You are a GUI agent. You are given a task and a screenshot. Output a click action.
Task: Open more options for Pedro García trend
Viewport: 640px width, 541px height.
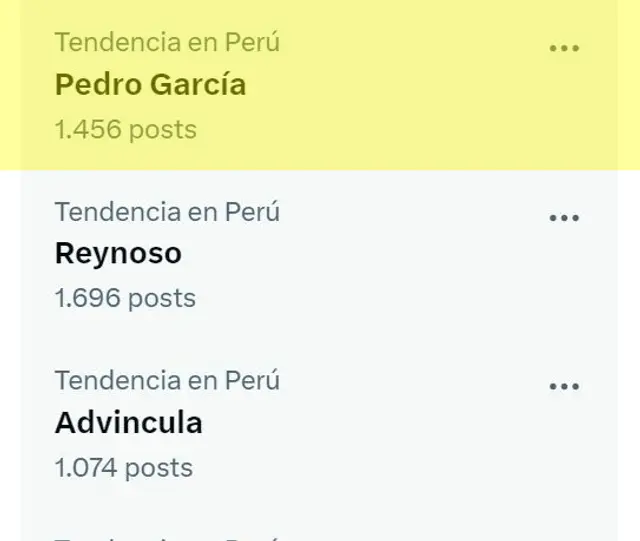click(564, 48)
